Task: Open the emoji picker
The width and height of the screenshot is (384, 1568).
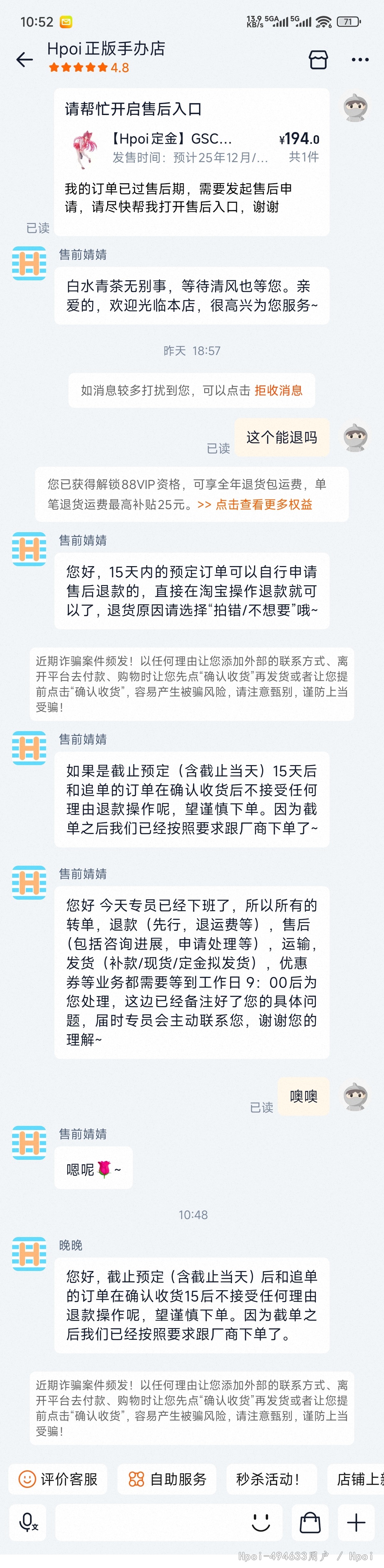Action: click(261, 1523)
